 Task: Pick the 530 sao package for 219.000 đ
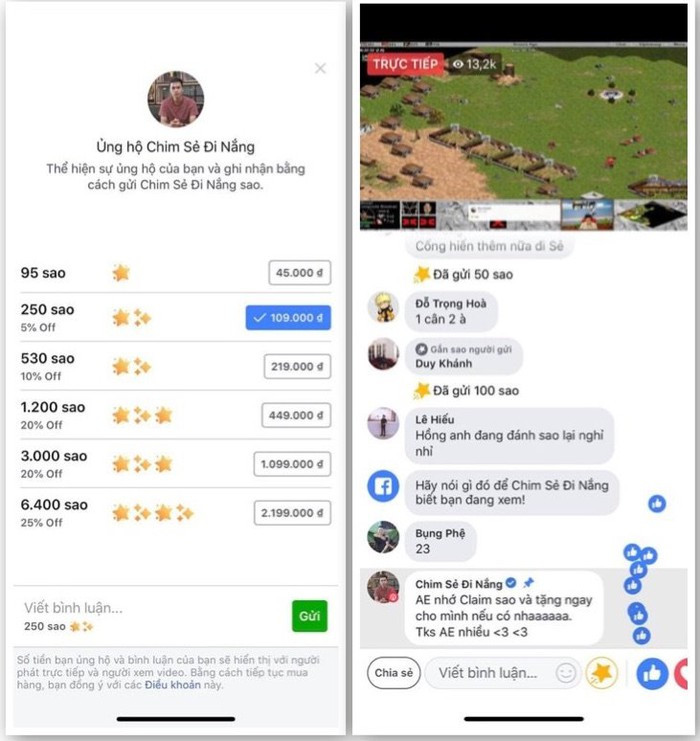297,367
